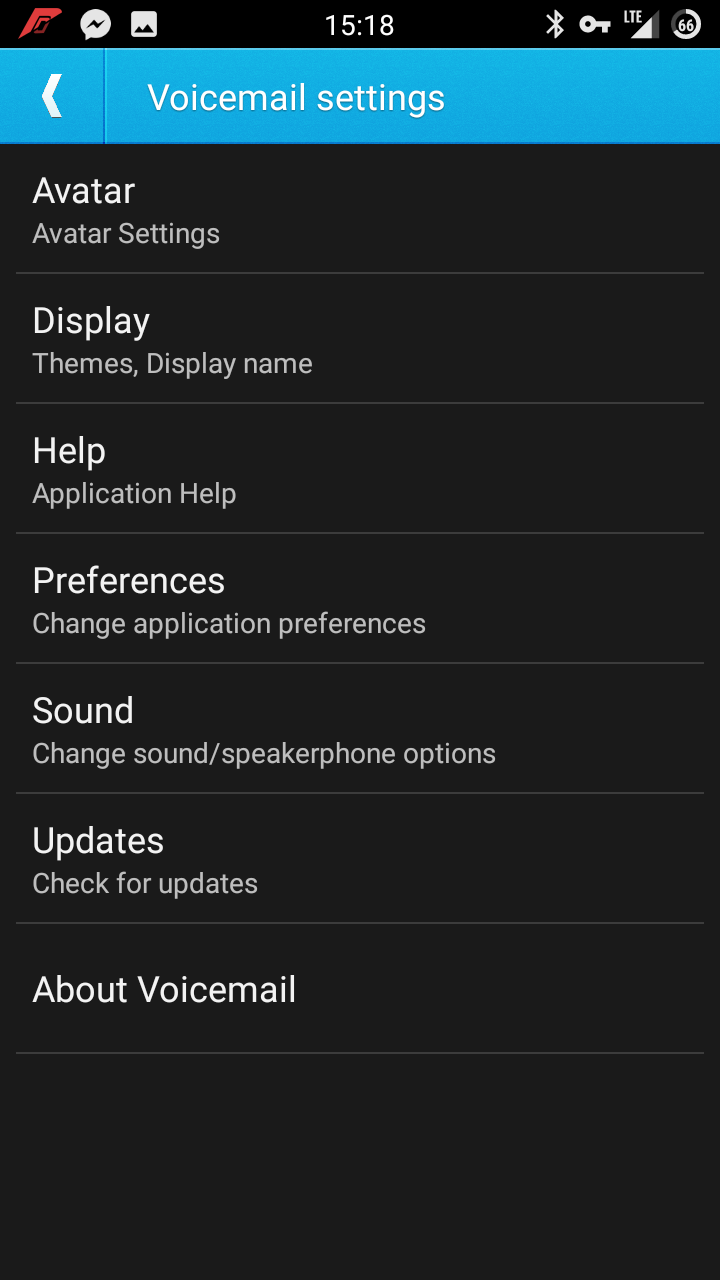Open Avatar settings
This screenshot has width=720, height=1280.
point(360,210)
